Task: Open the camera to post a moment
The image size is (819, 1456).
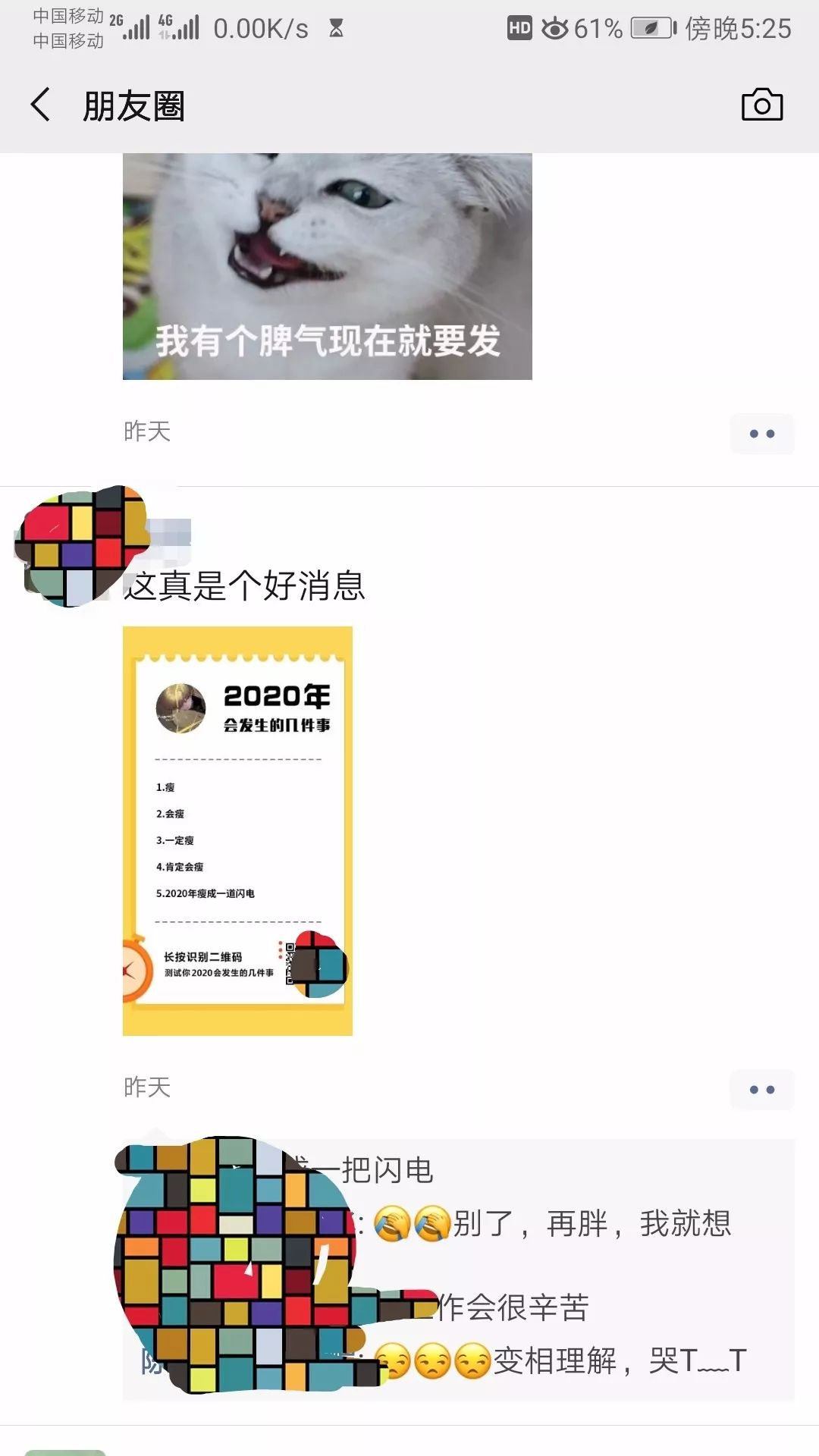Action: click(x=761, y=105)
